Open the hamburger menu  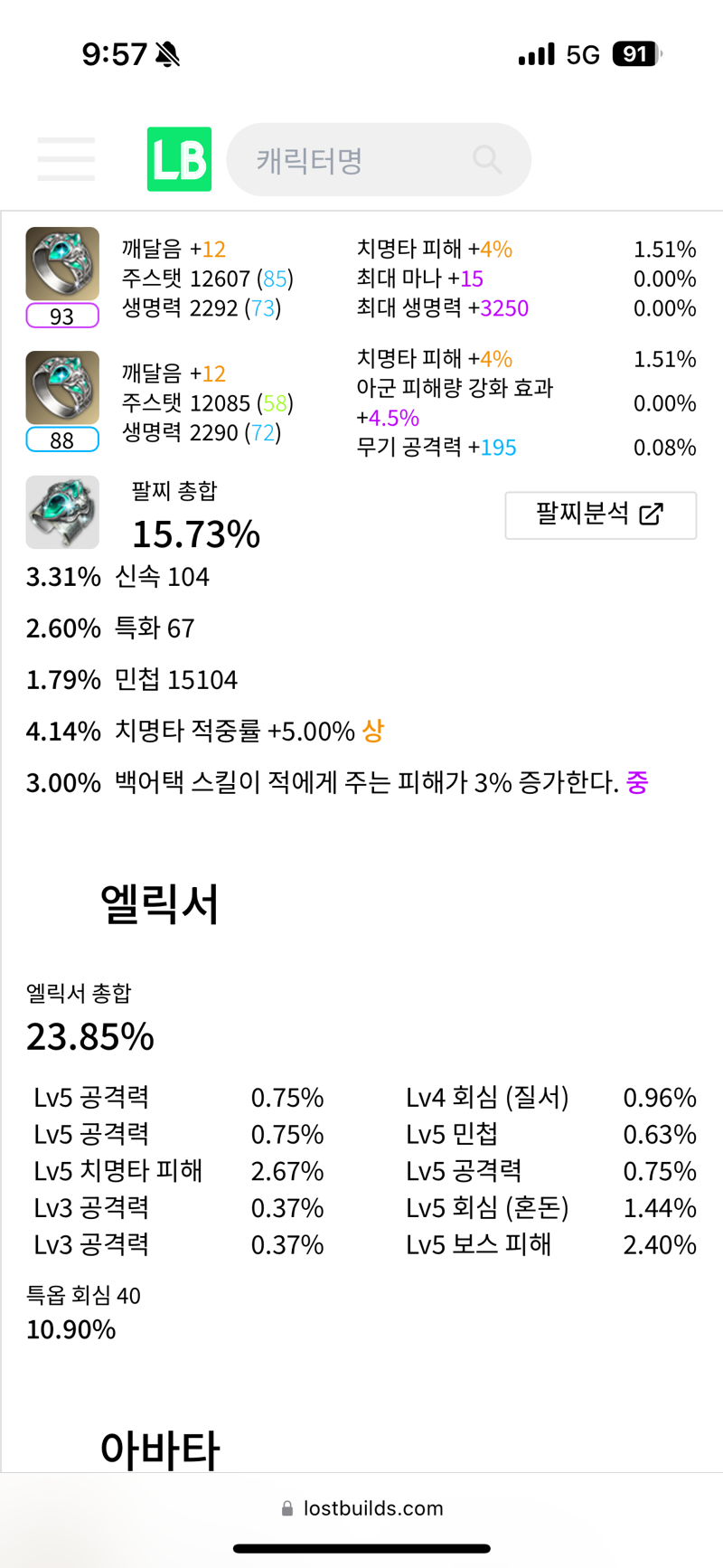tap(66, 159)
